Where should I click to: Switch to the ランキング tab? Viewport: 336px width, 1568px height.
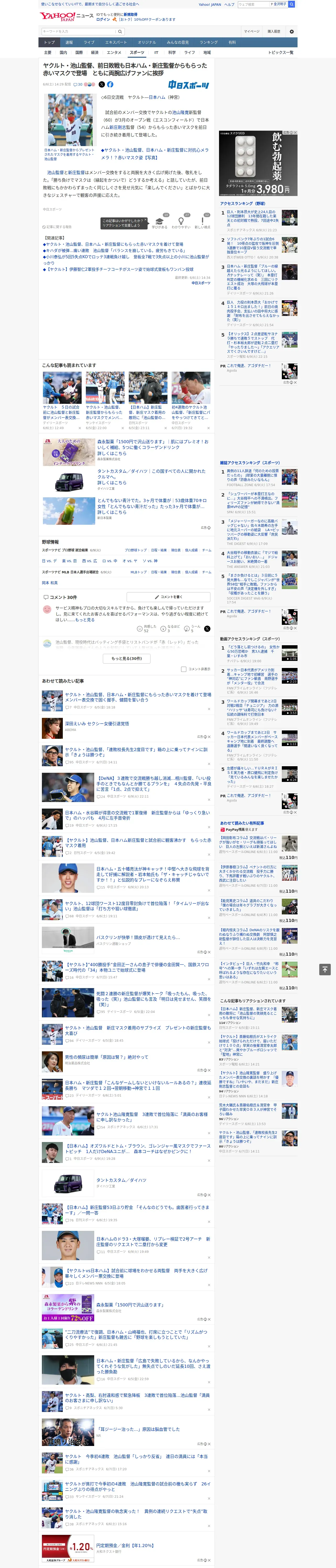pyautogui.click(x=209, y=43)
